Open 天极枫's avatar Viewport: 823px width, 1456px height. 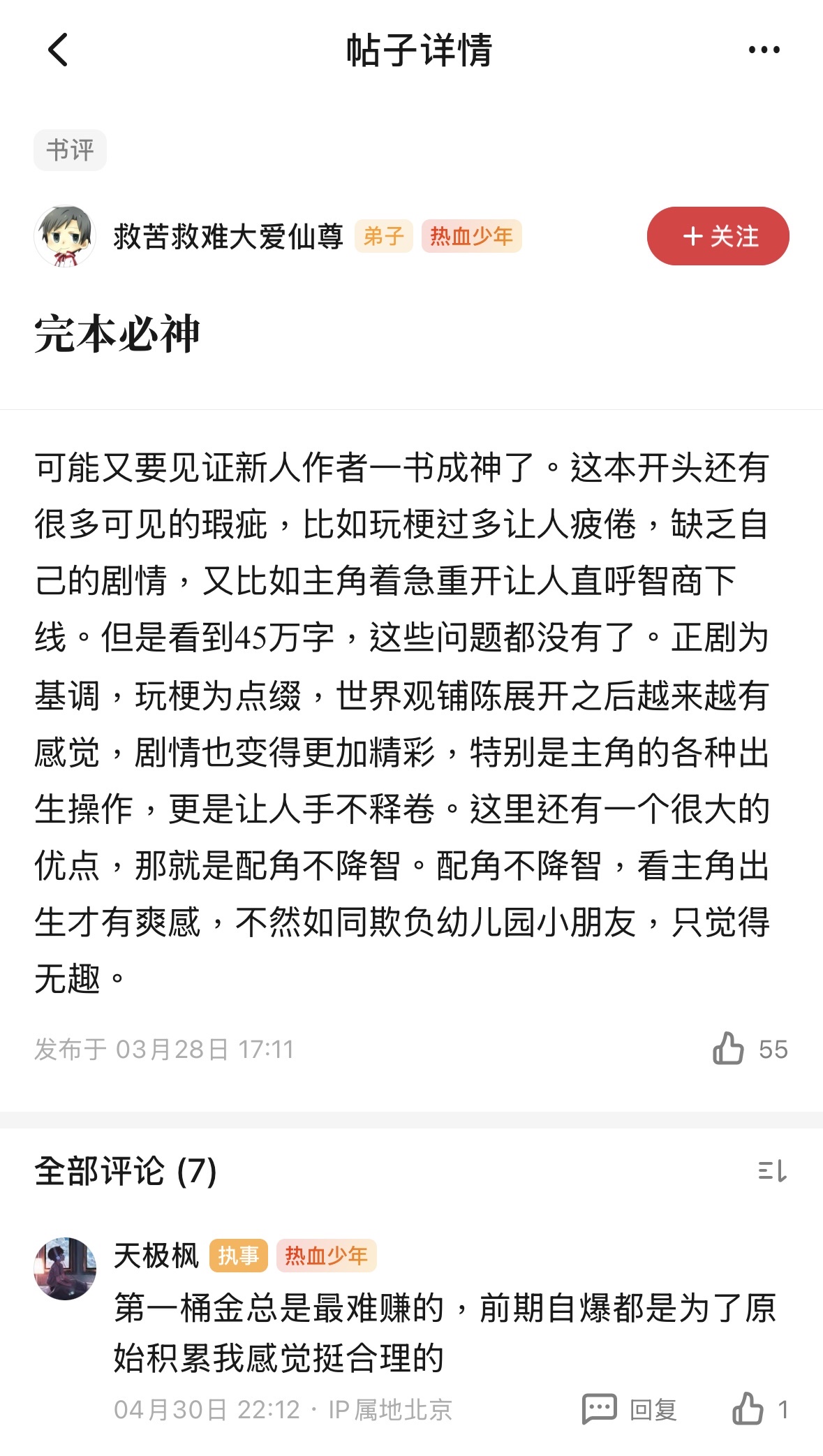(65, 1268)
